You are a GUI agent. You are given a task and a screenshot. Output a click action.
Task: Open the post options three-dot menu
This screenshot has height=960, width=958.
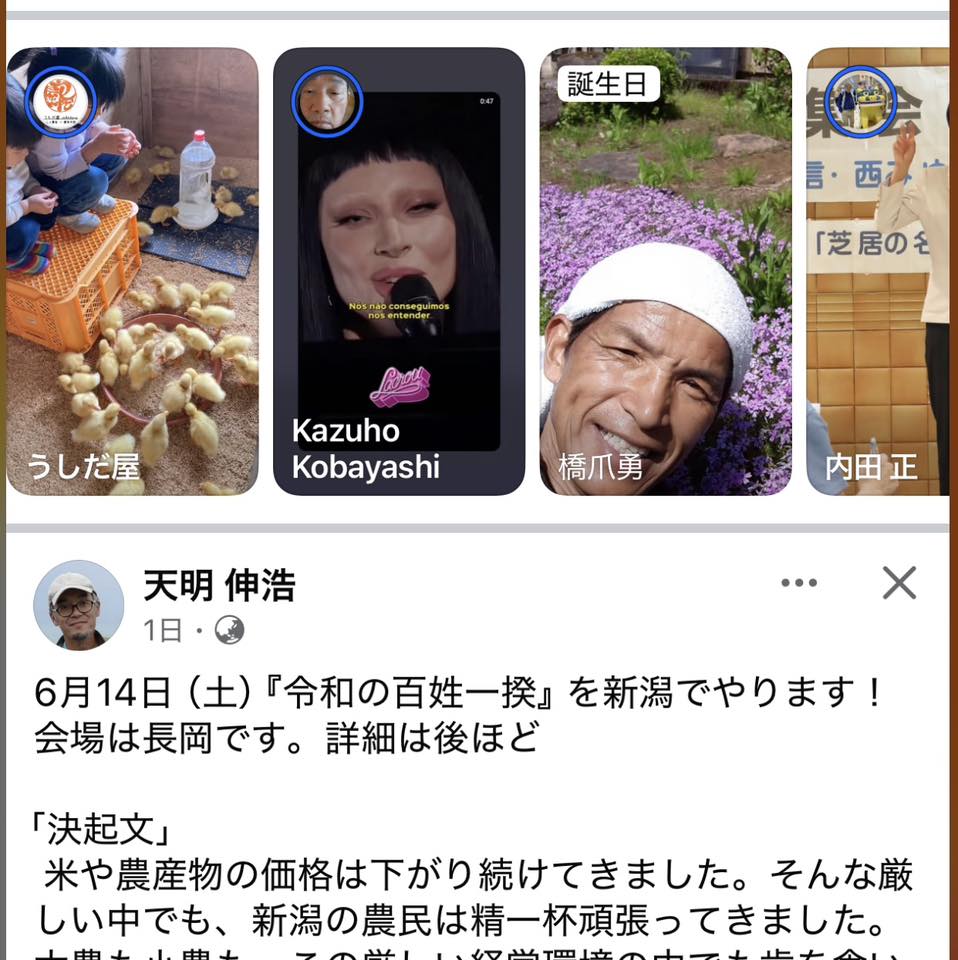798,583
